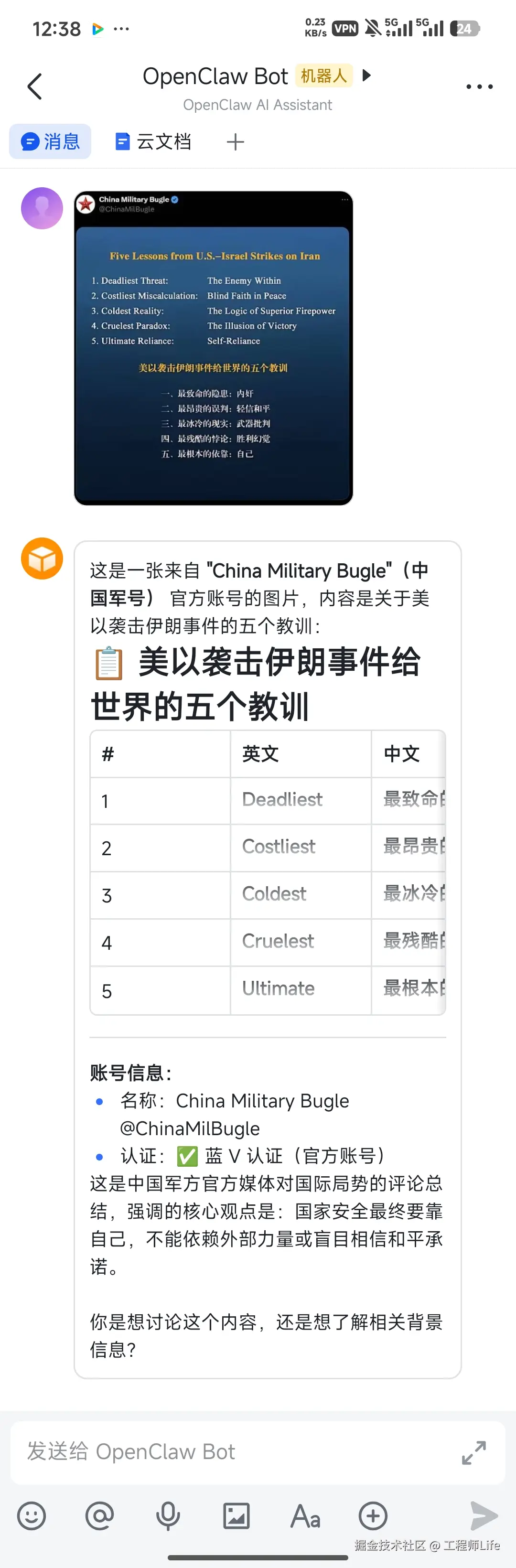
Task: Mention someone with the @ icon
Action: tap(100, 1515)
